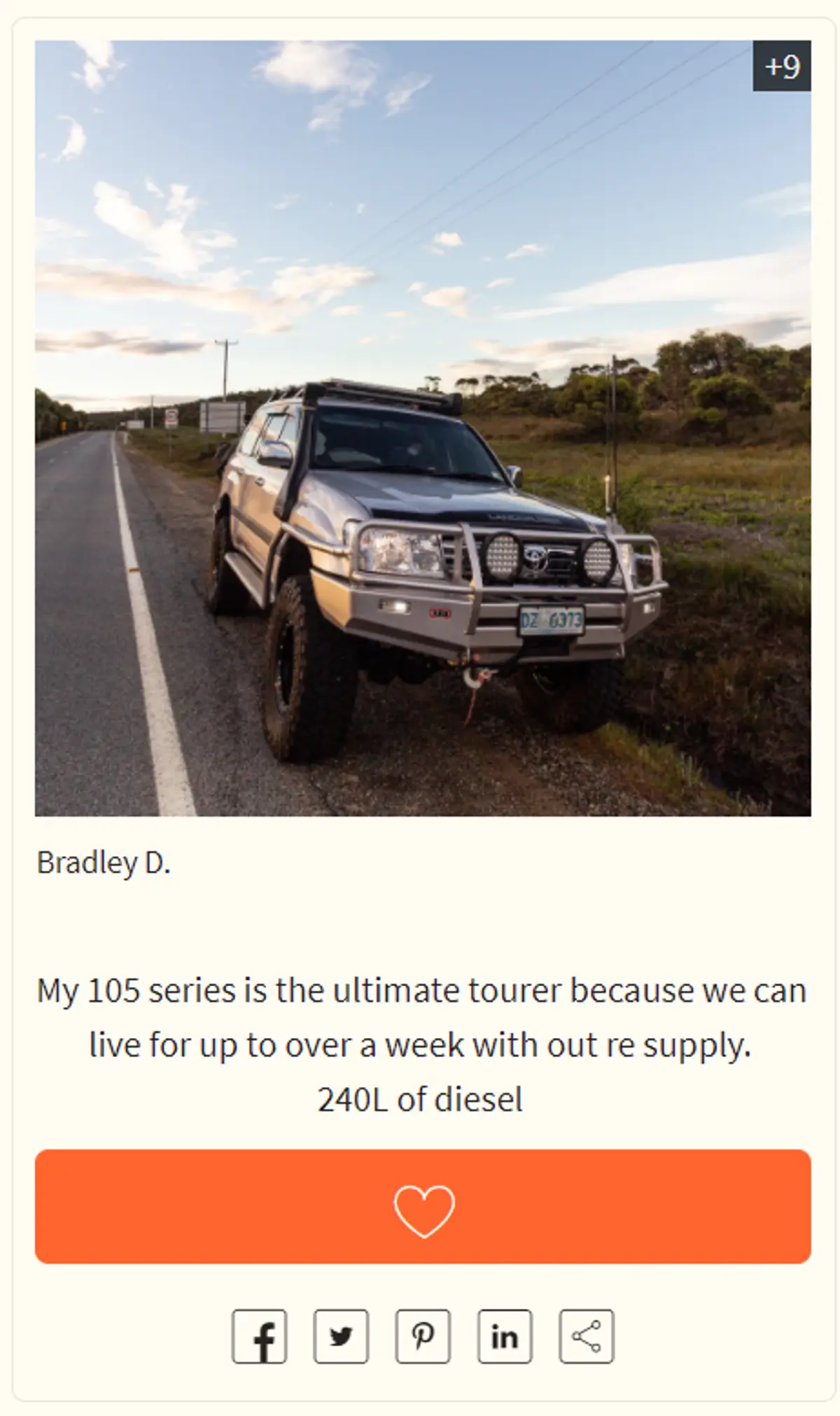Share this entry on LinkedIn
Viewport: 840px width, 1416px height.
point(505,1337)
